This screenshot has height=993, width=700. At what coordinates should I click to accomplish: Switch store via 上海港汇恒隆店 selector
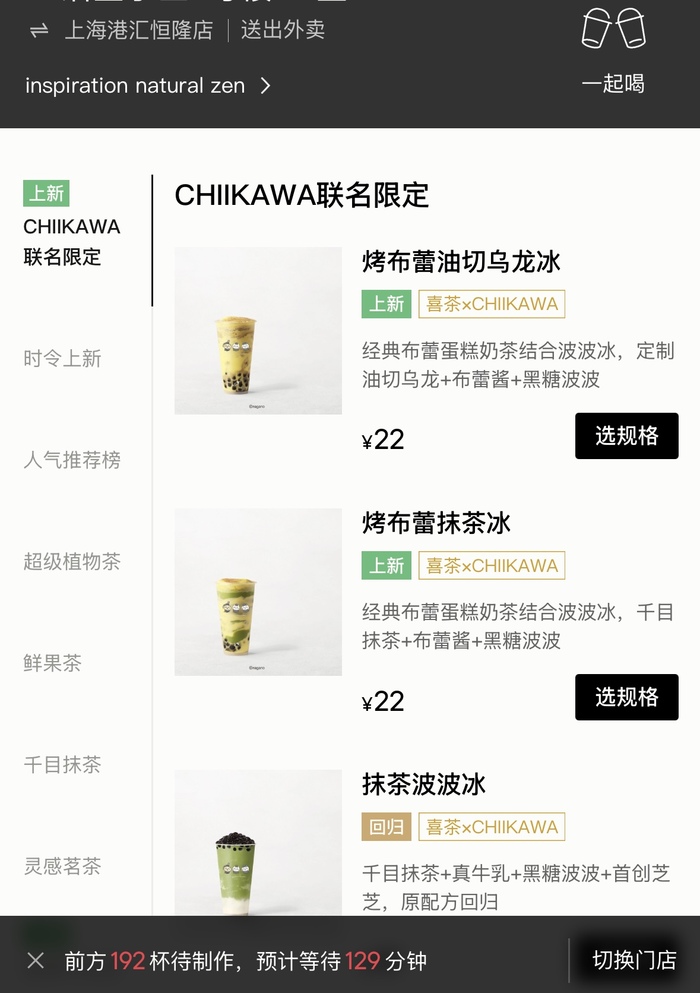[x=138, y=30]
